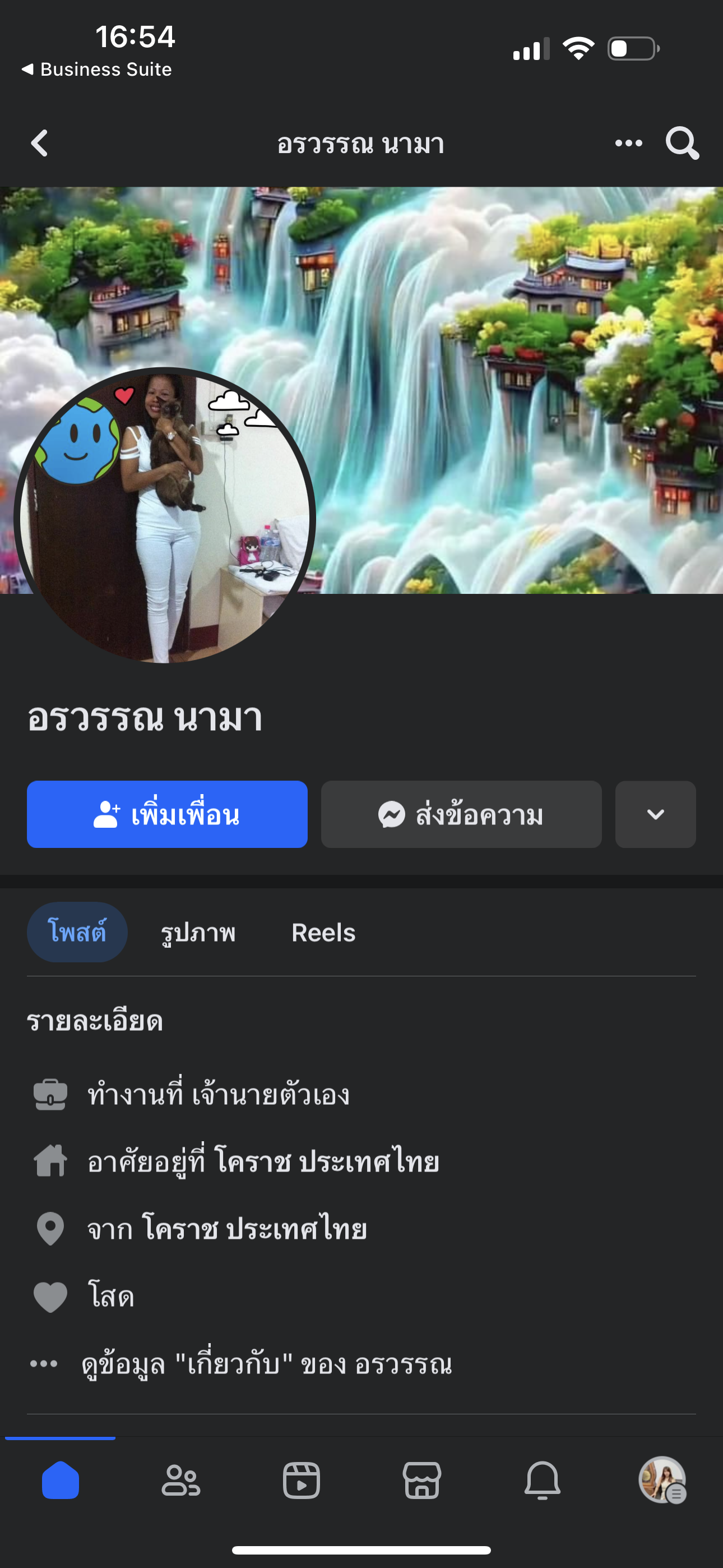Tap the เพิ่มเพื่อน add friend button
Screen dimensions: 723x1568
167,814
